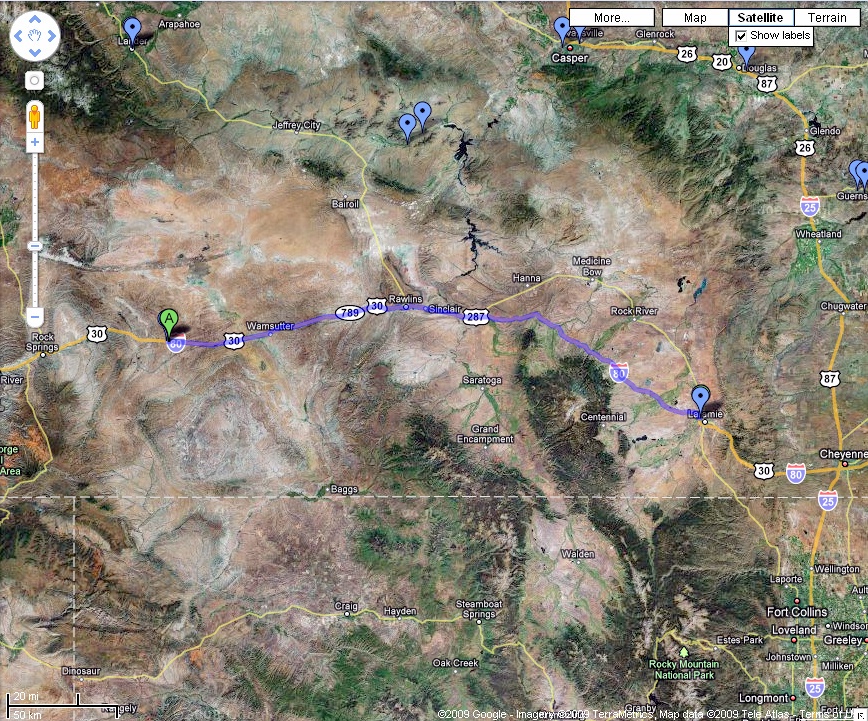868x721 pixels.
Task: Toggle the Show labels checkbox
Action: point(741,36)
